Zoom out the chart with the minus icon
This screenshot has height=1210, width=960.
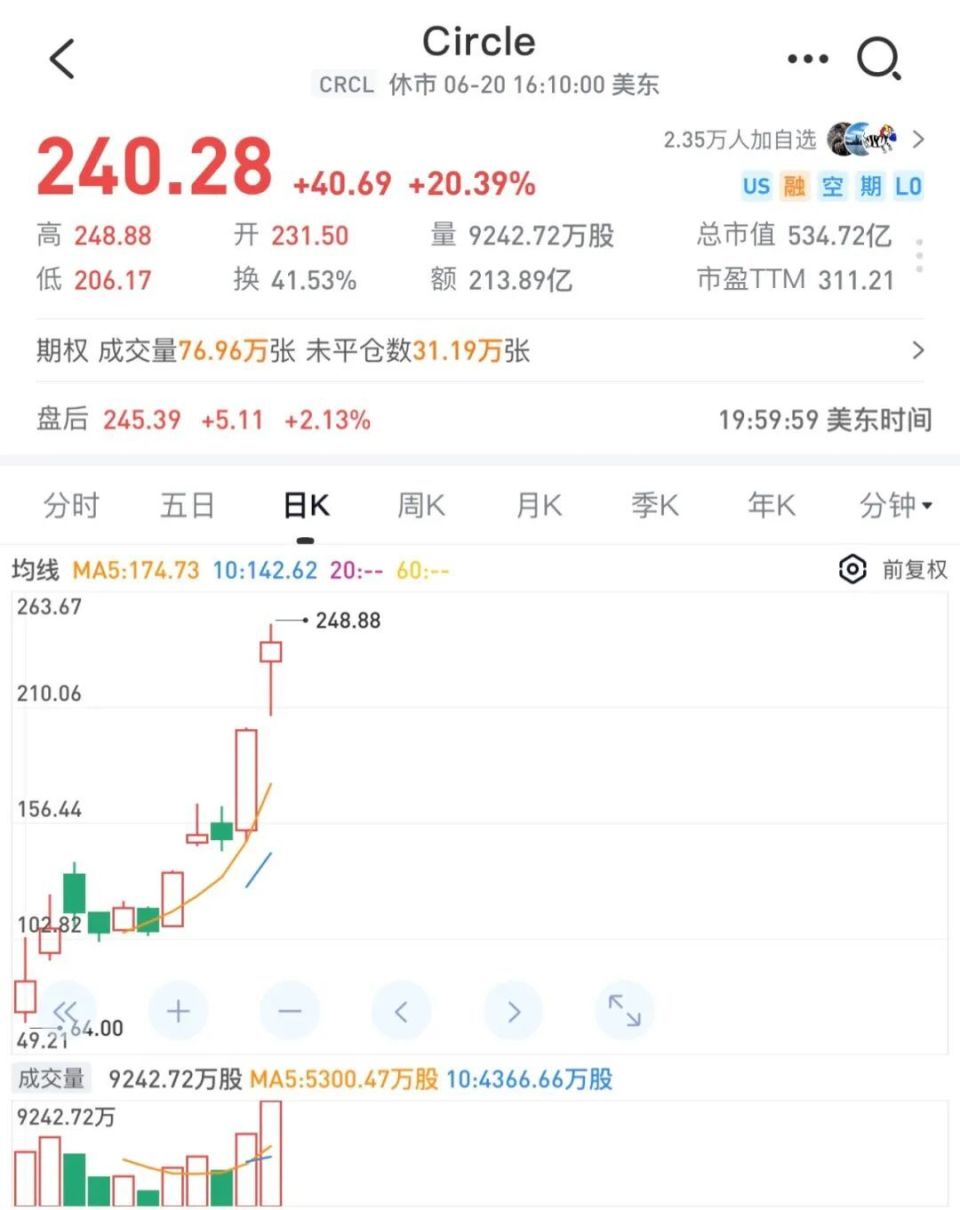coord(290,1011)
